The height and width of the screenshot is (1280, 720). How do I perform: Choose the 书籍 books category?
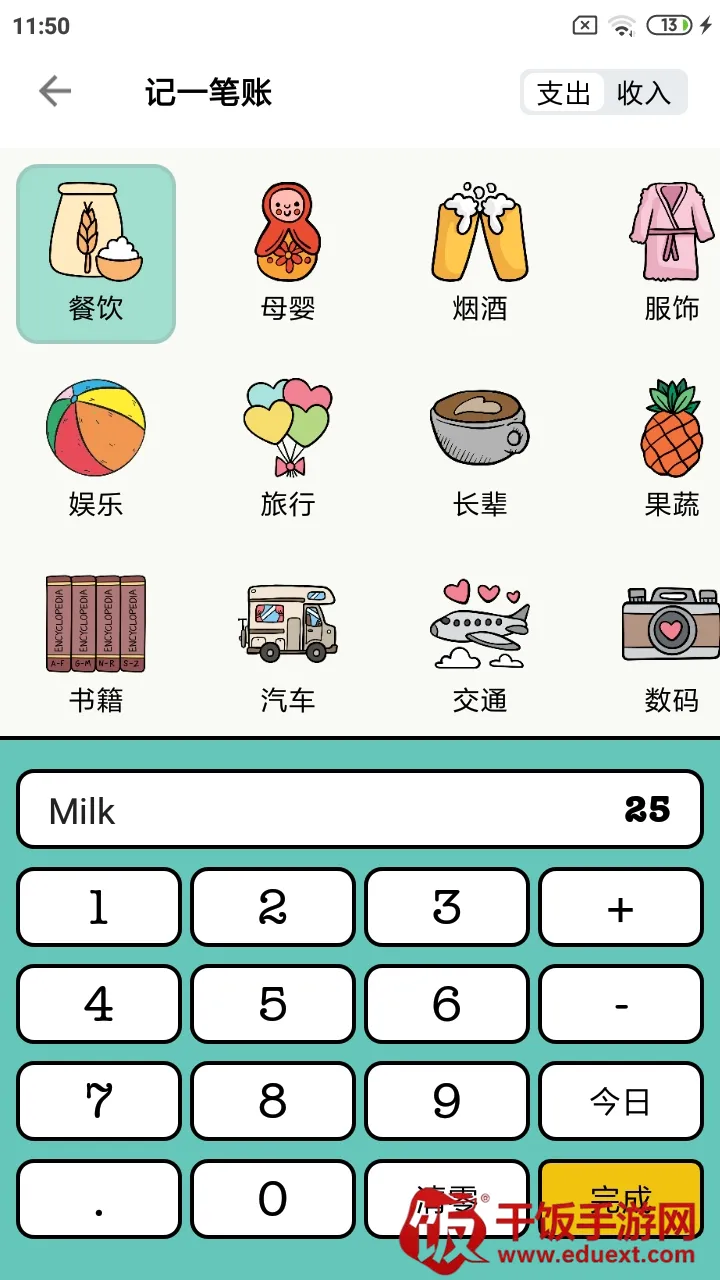pos(96,642)
